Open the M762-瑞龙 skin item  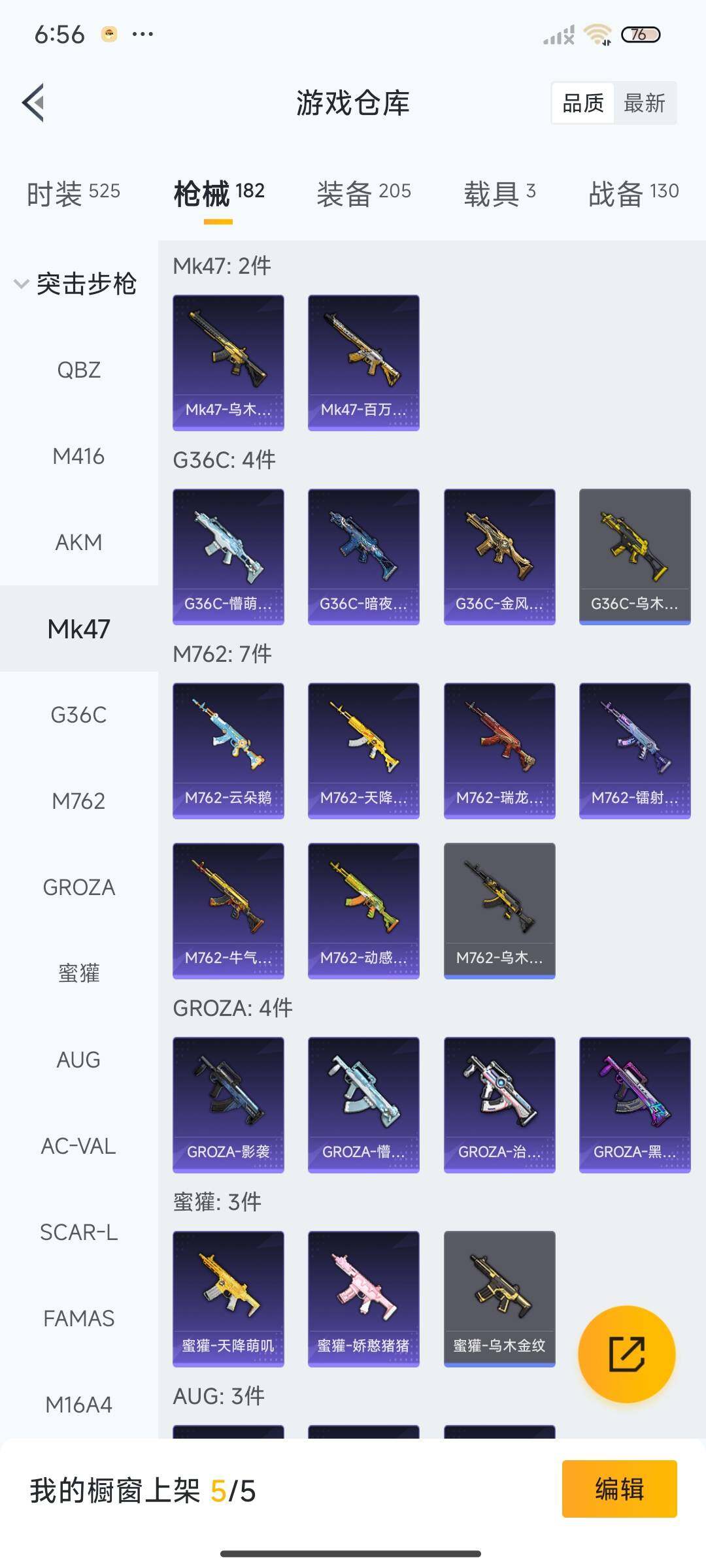pyautogui.click(x=499, y=750)
